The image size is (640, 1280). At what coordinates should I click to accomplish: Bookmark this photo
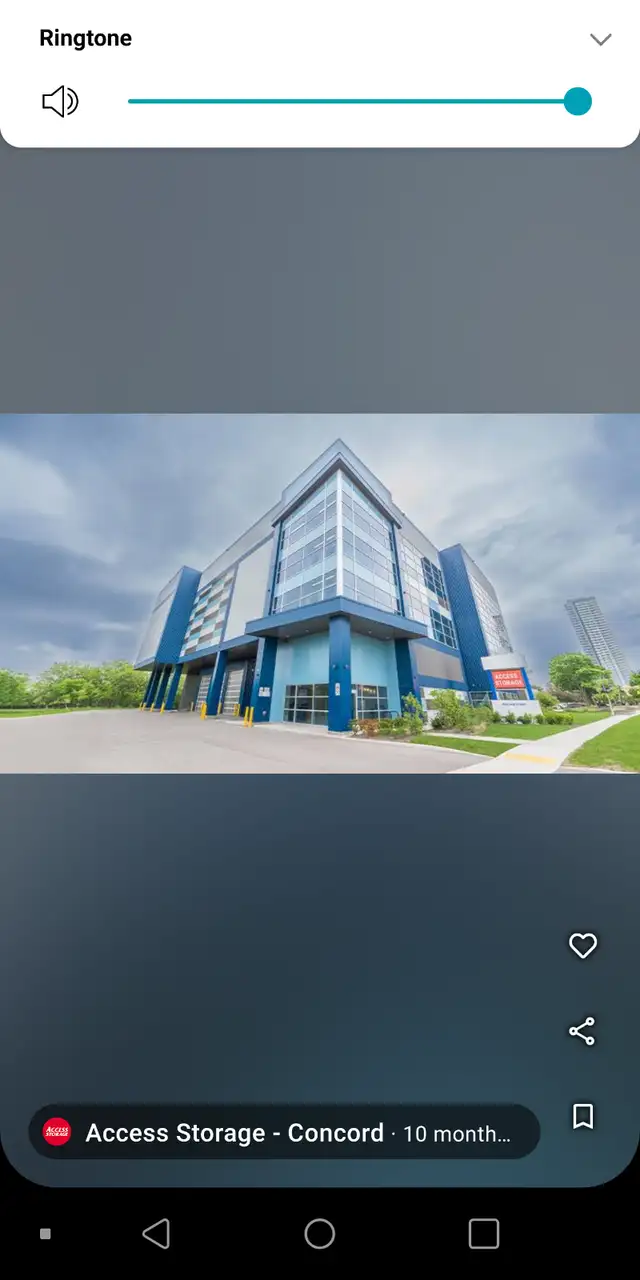click(582, 1116)
